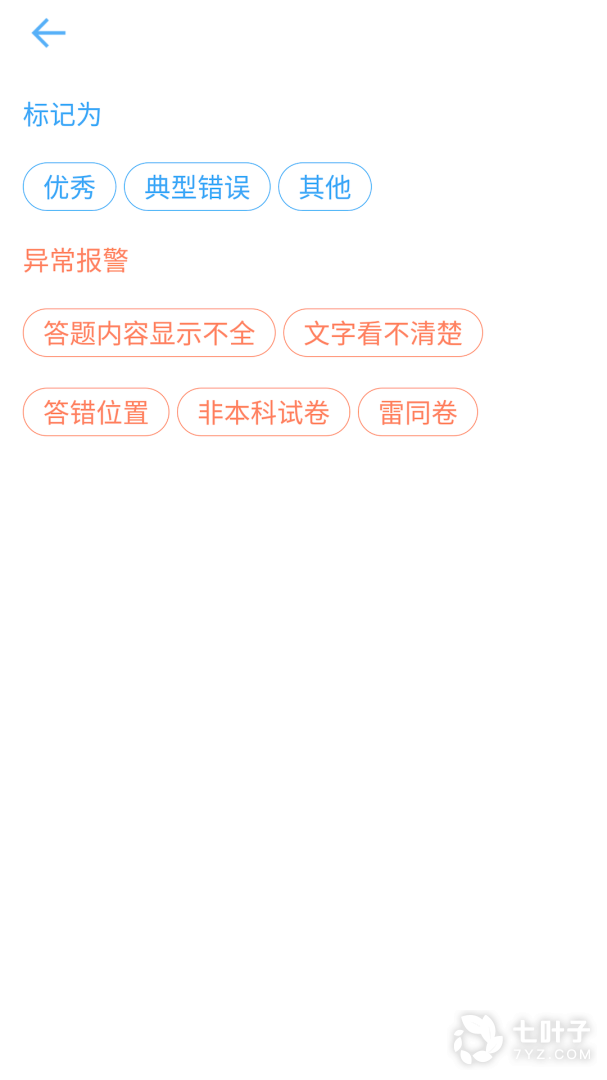
Task: Tap the 答错位置 alert chip
Action: 96,412
